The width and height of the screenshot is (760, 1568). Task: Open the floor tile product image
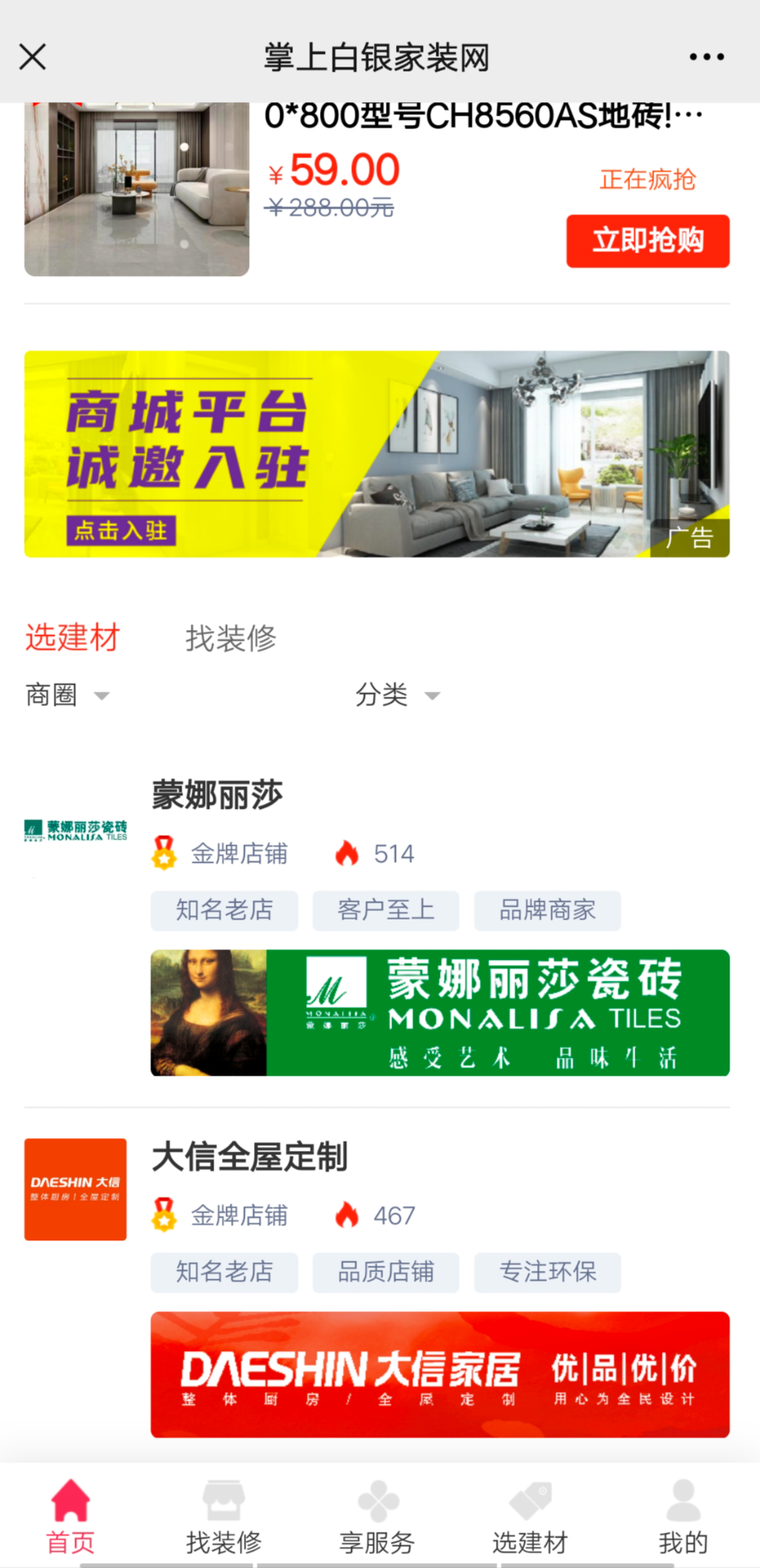click(137, 189)
